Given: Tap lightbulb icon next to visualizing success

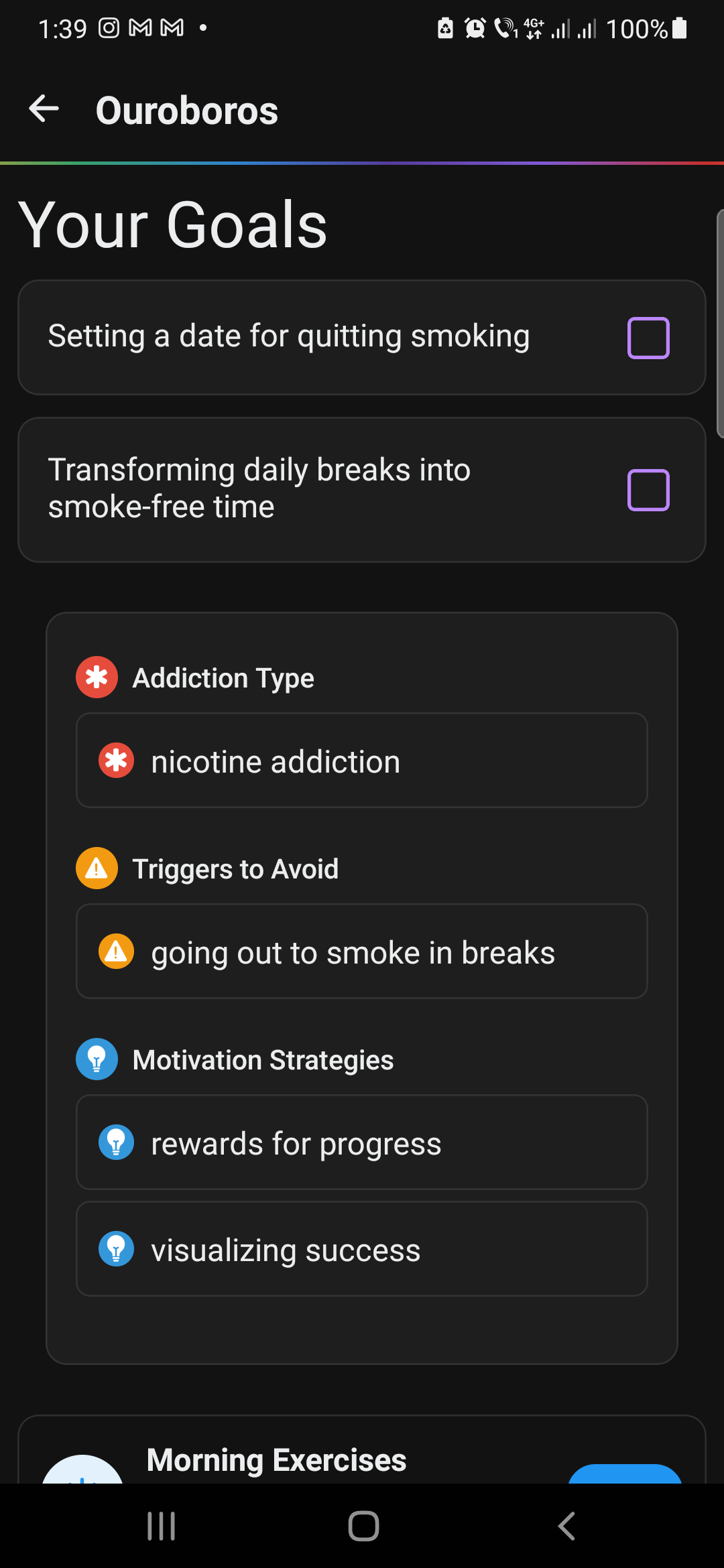Looking at the screenshot, I should (116, 1248).
